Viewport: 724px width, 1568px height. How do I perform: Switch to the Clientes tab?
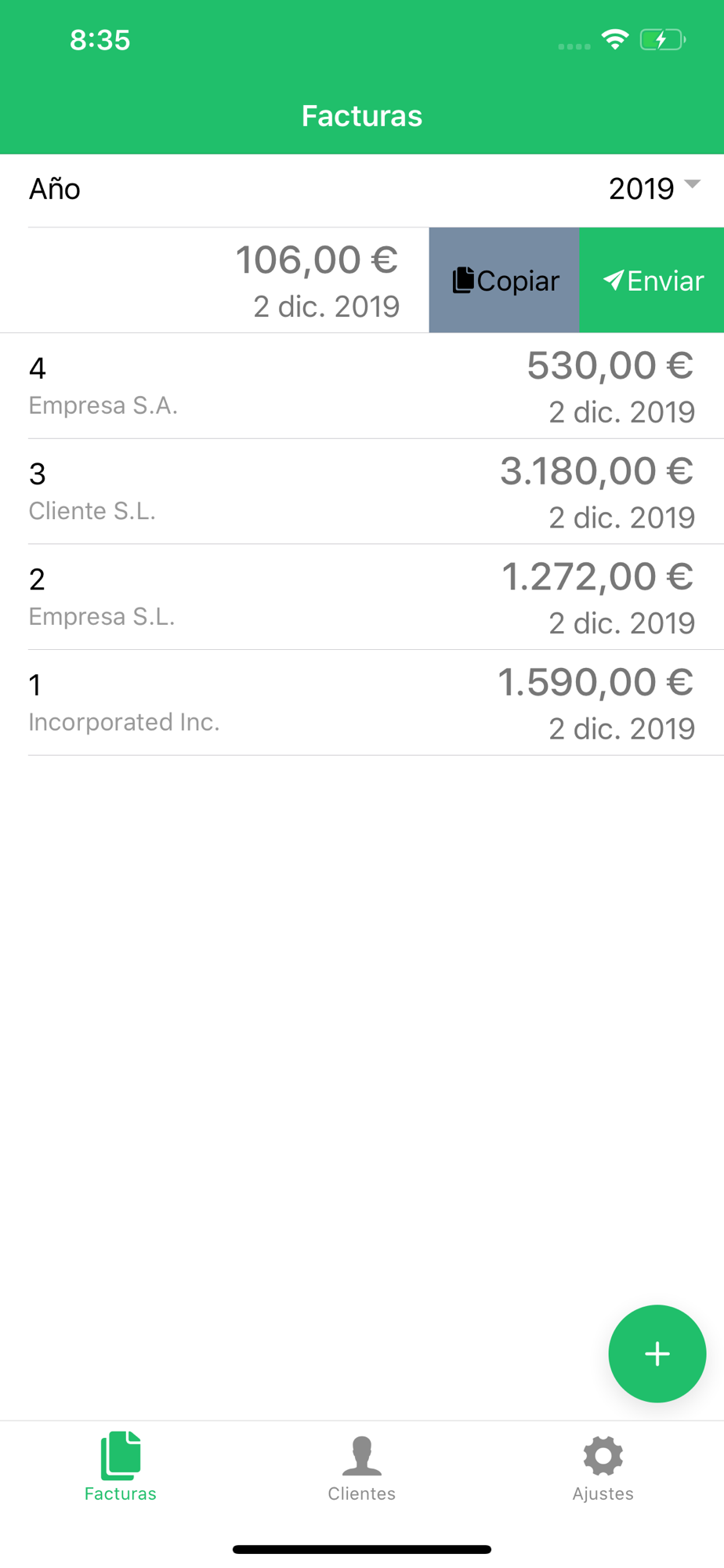click(x=361, y=1468)
